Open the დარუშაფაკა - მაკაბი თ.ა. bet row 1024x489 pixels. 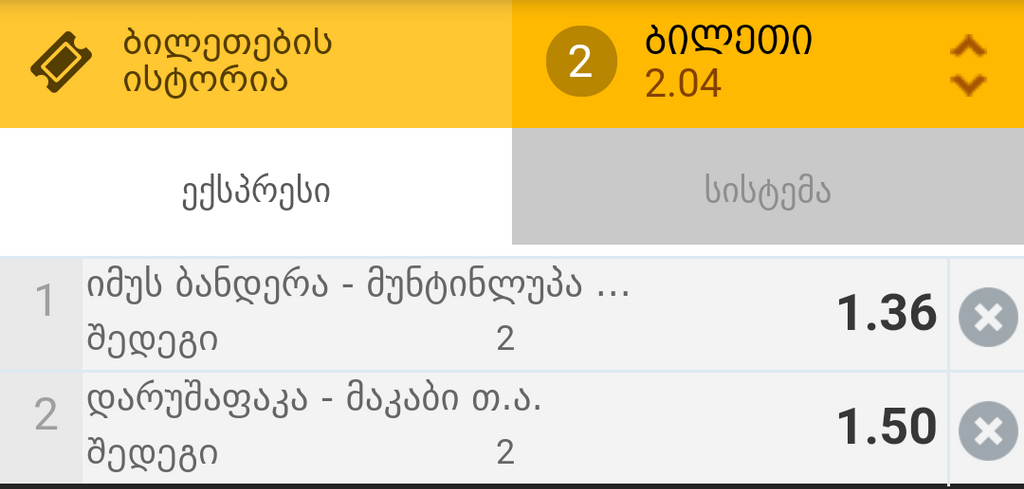click(450, 427)
